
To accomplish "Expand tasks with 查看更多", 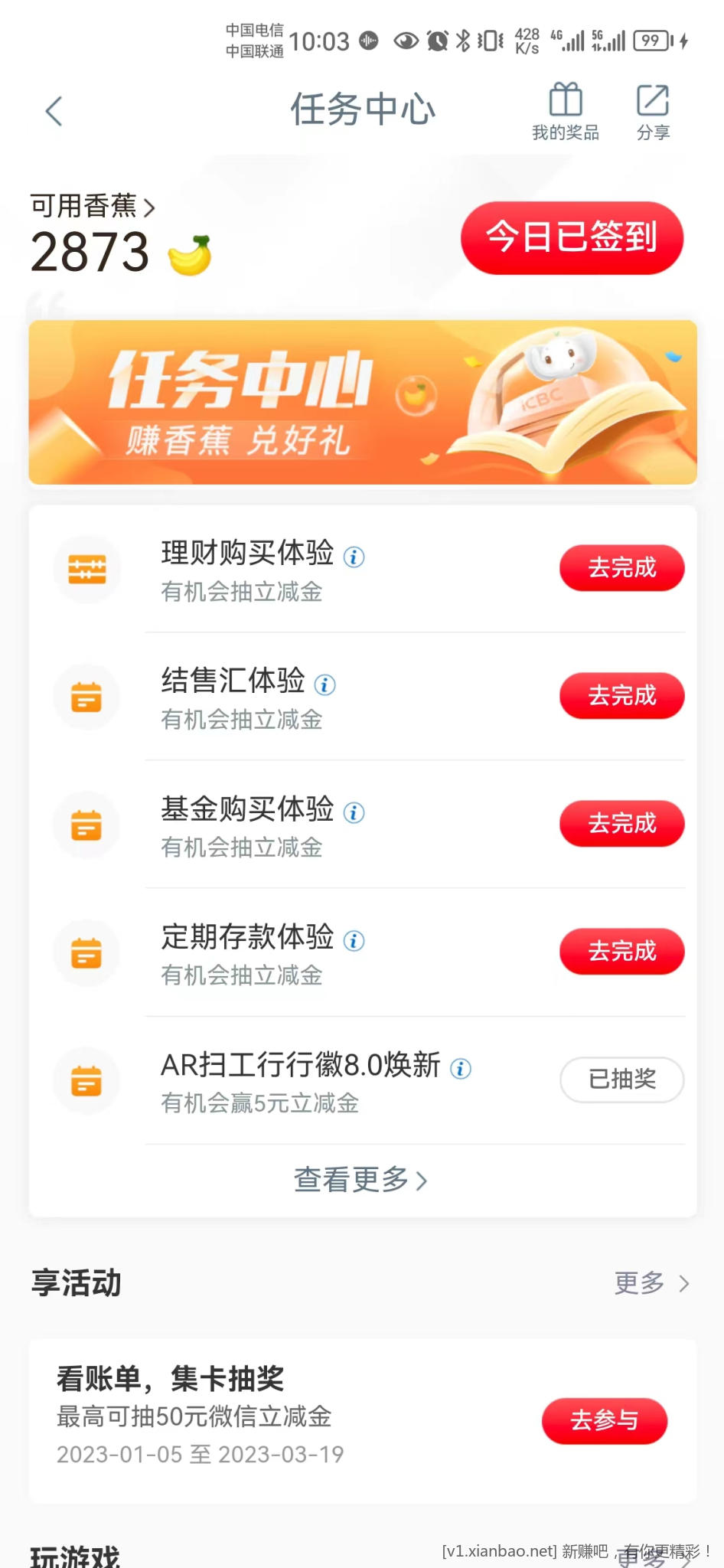I will 361,1180.
